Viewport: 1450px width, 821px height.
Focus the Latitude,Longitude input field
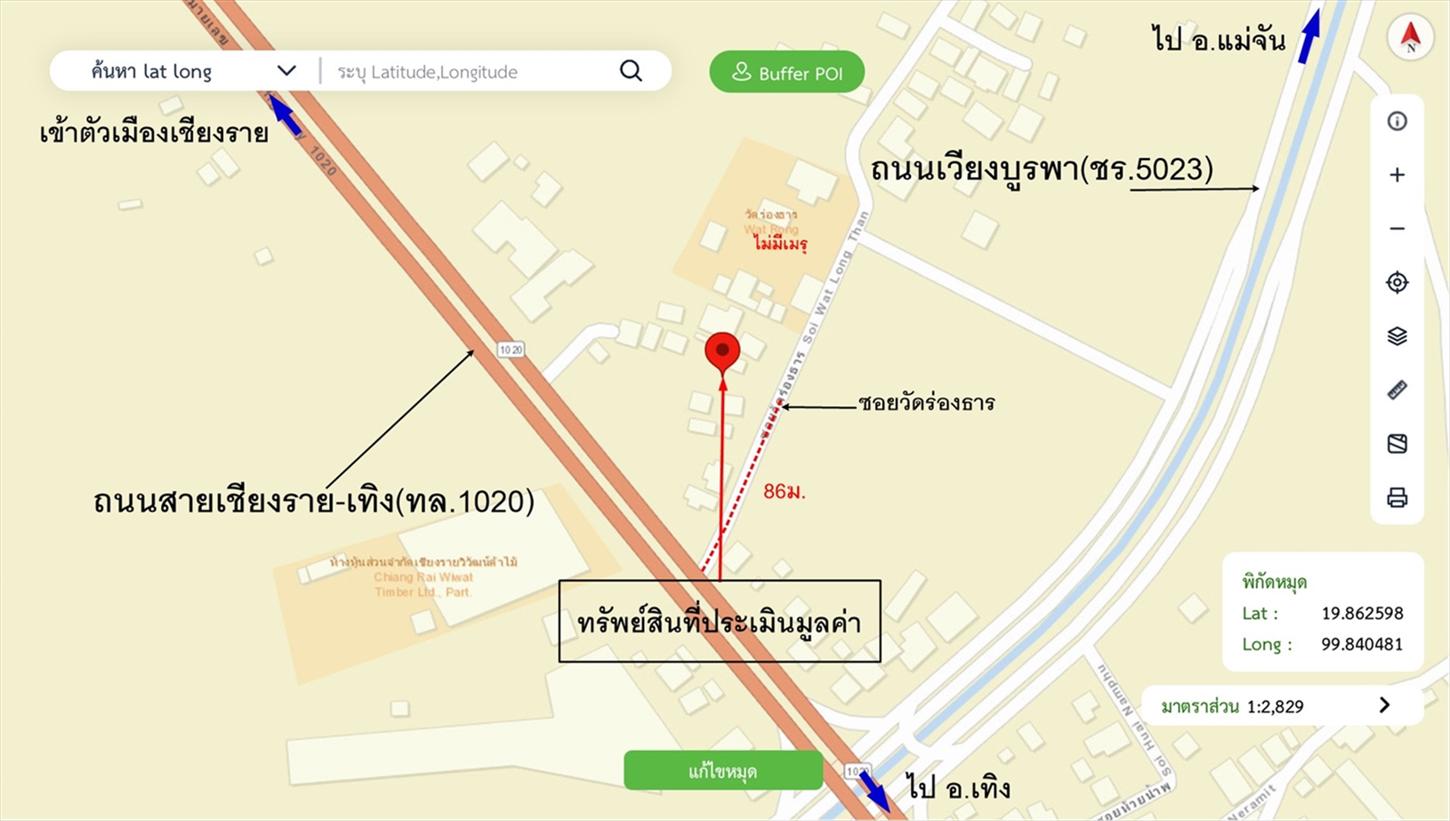tap(470, 72)
